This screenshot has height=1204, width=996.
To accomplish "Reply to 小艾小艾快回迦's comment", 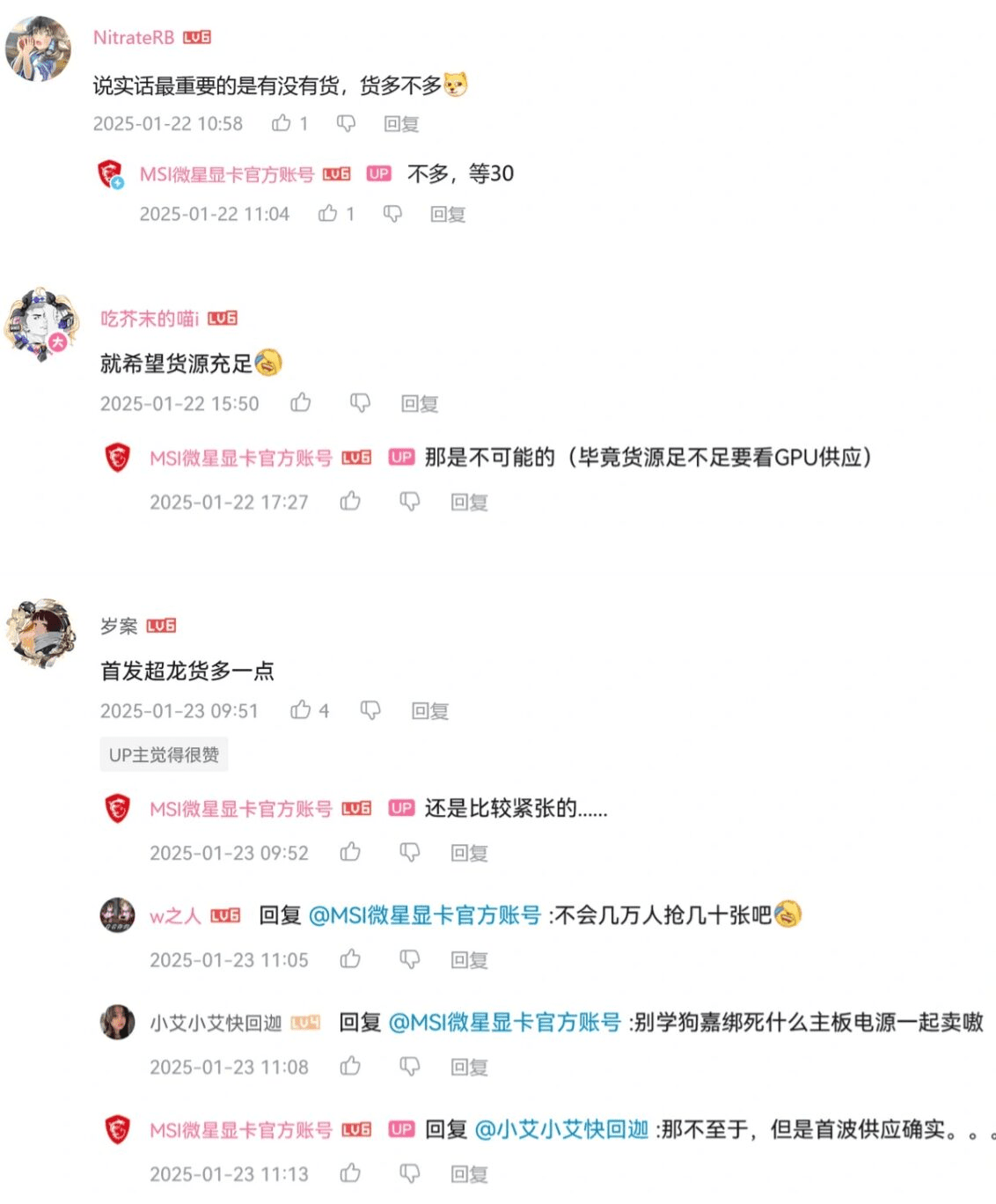I will tap(469, 1068).
